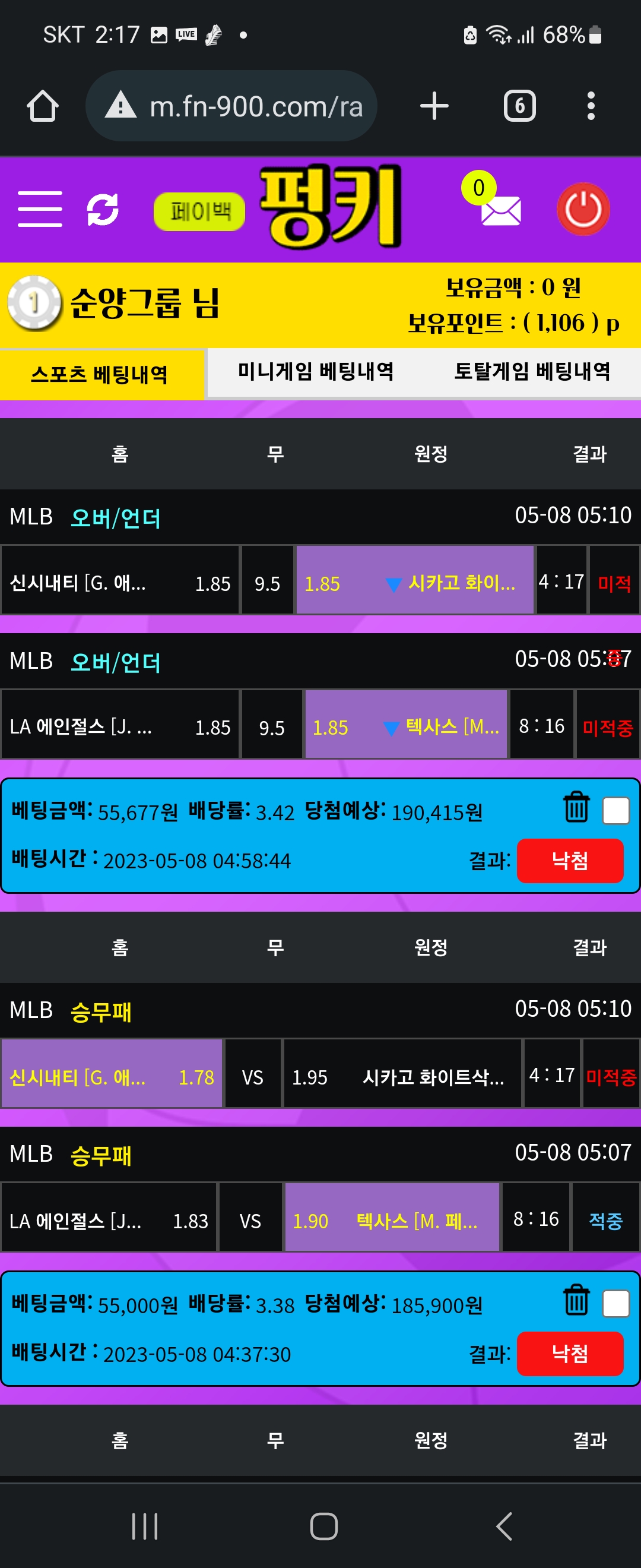
Task: Delete the 55,000원 bet record
Action: (576, 1301)
